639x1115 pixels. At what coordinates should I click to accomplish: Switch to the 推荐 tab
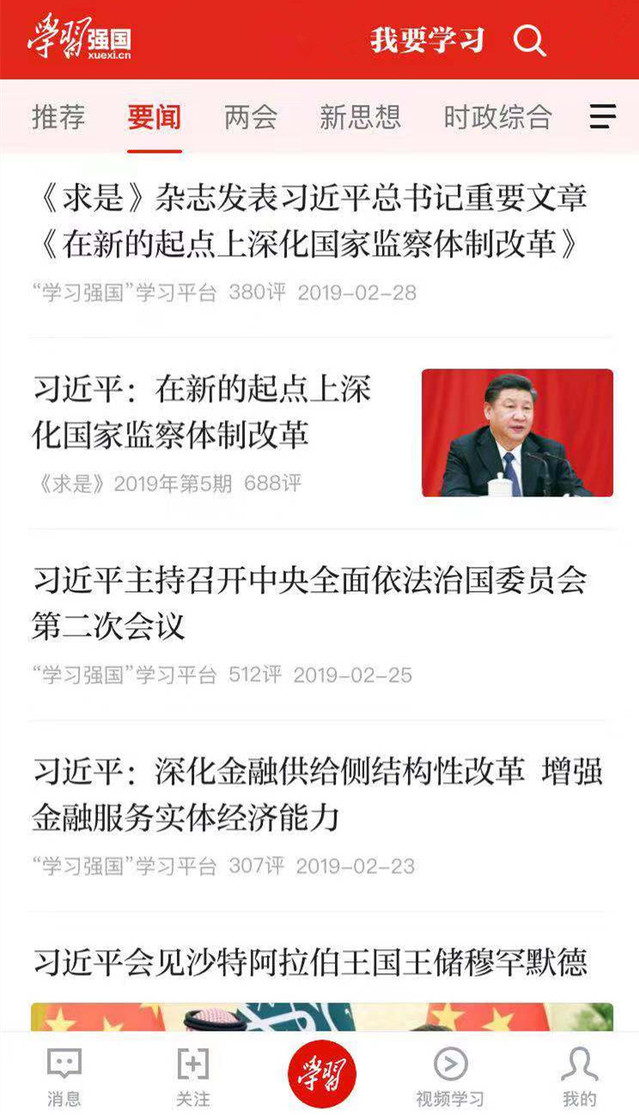tap(58, 117)
